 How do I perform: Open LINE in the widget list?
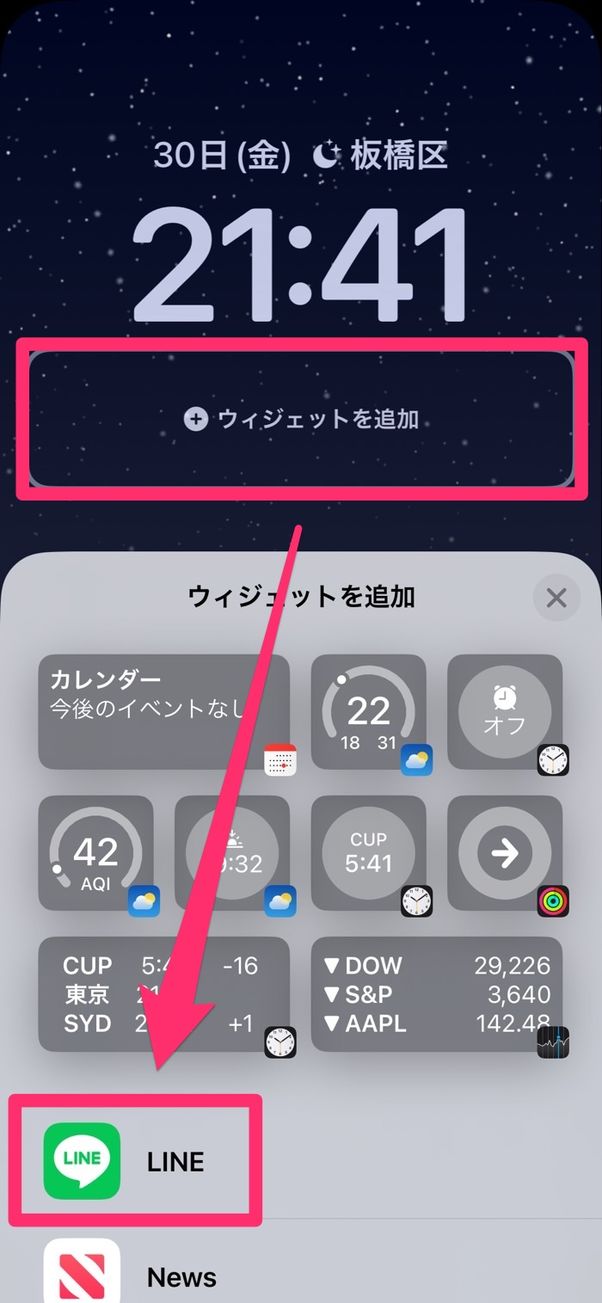point(301,1160)
